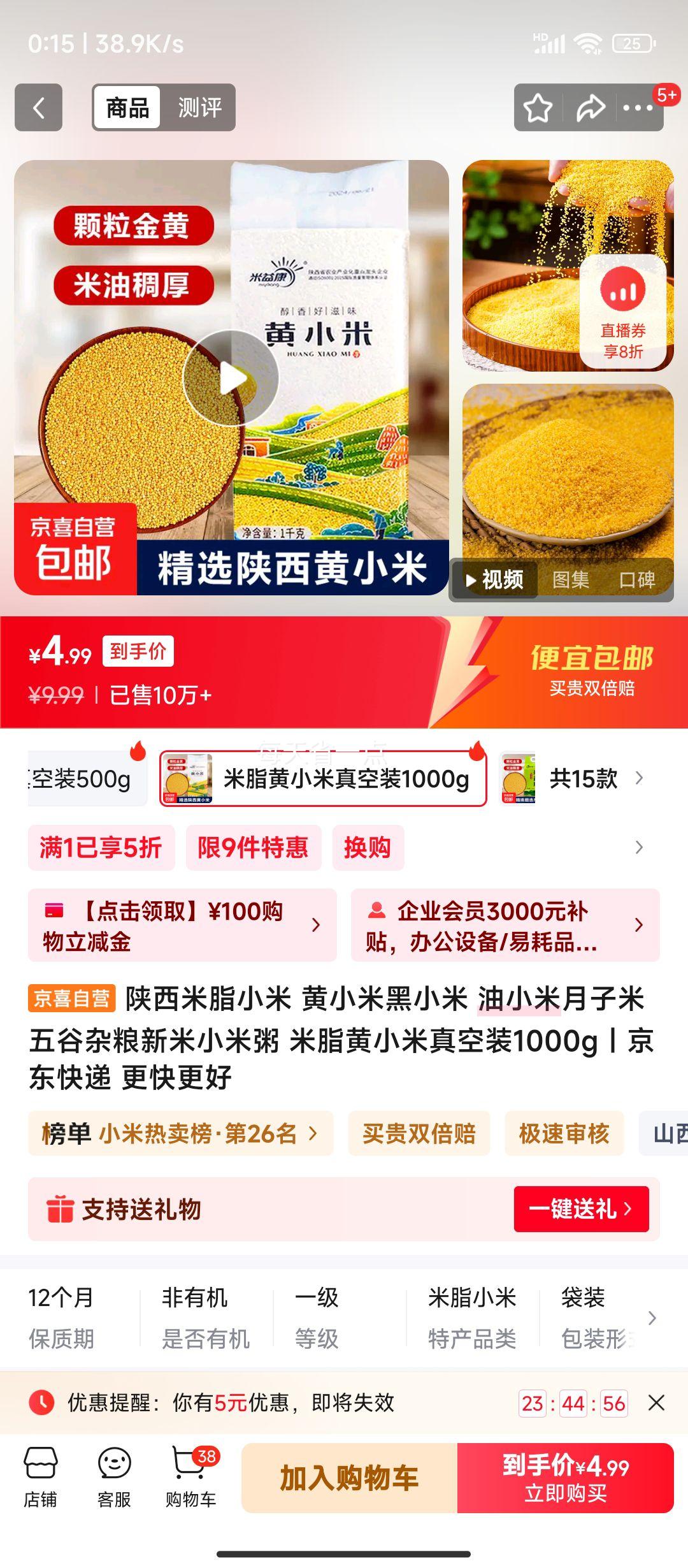Dismiss the 优惠提醒 coupon reminder
Image resolution: width=688 pixels, height=1568 pixels.
(x=656, y=1402)
